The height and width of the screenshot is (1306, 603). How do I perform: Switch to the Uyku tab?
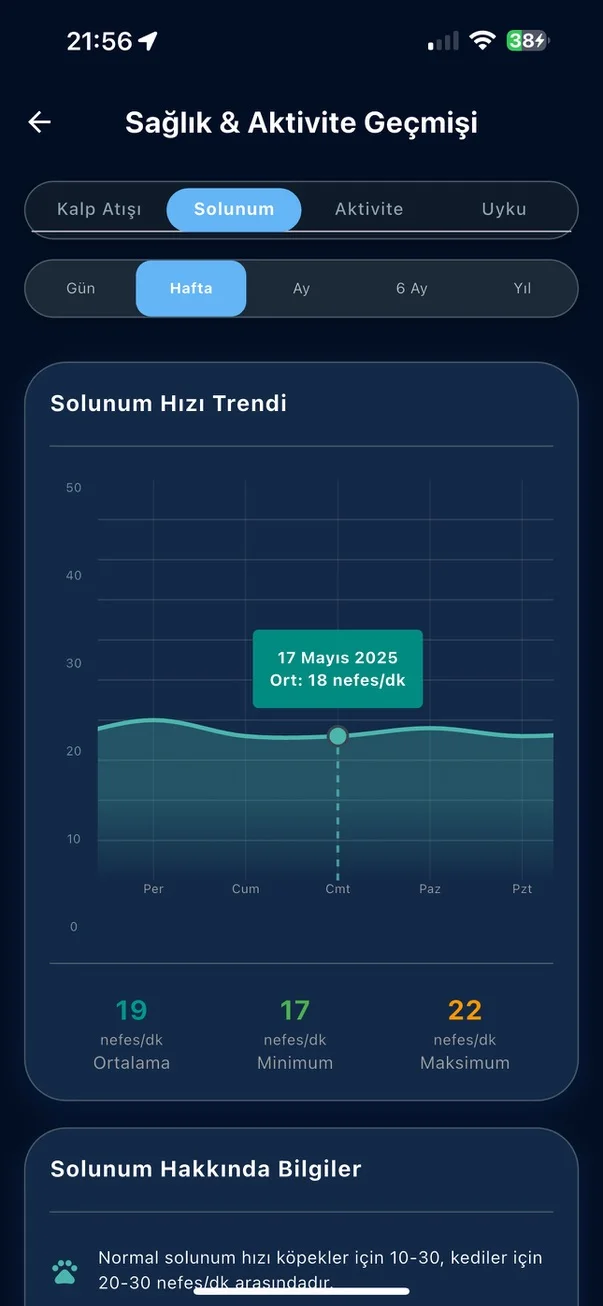point(504,209)
